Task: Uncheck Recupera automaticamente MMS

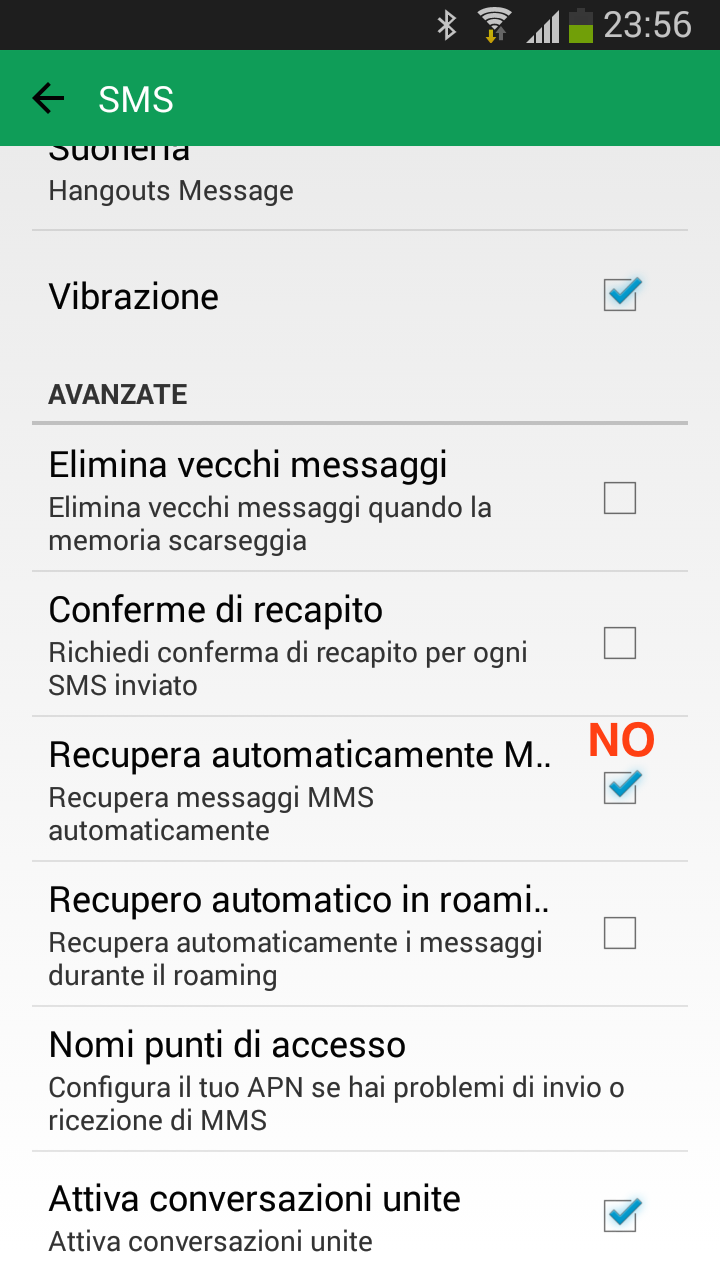Action: [x=620, y=788]
